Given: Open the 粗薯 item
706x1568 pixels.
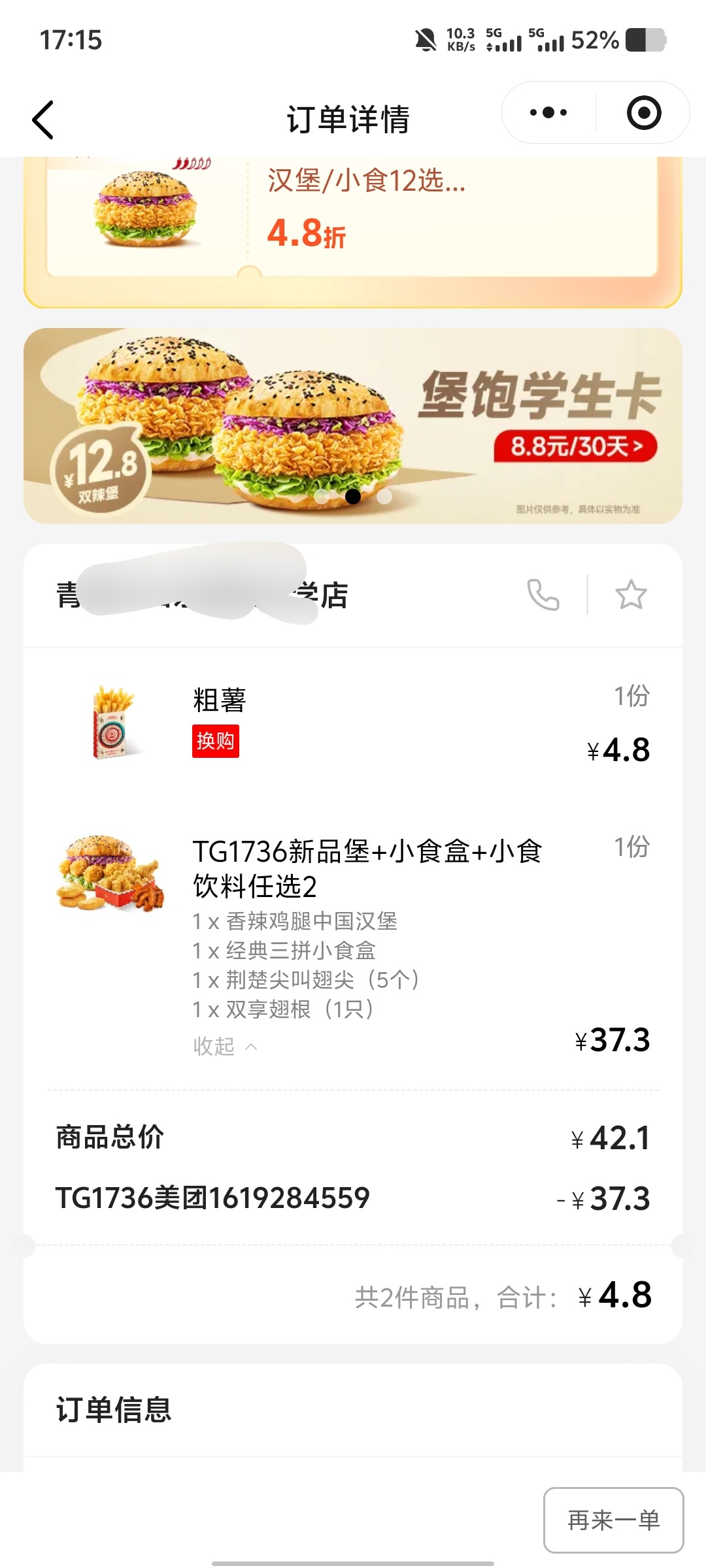Looking at the screenshot, I should pos(220,700).
